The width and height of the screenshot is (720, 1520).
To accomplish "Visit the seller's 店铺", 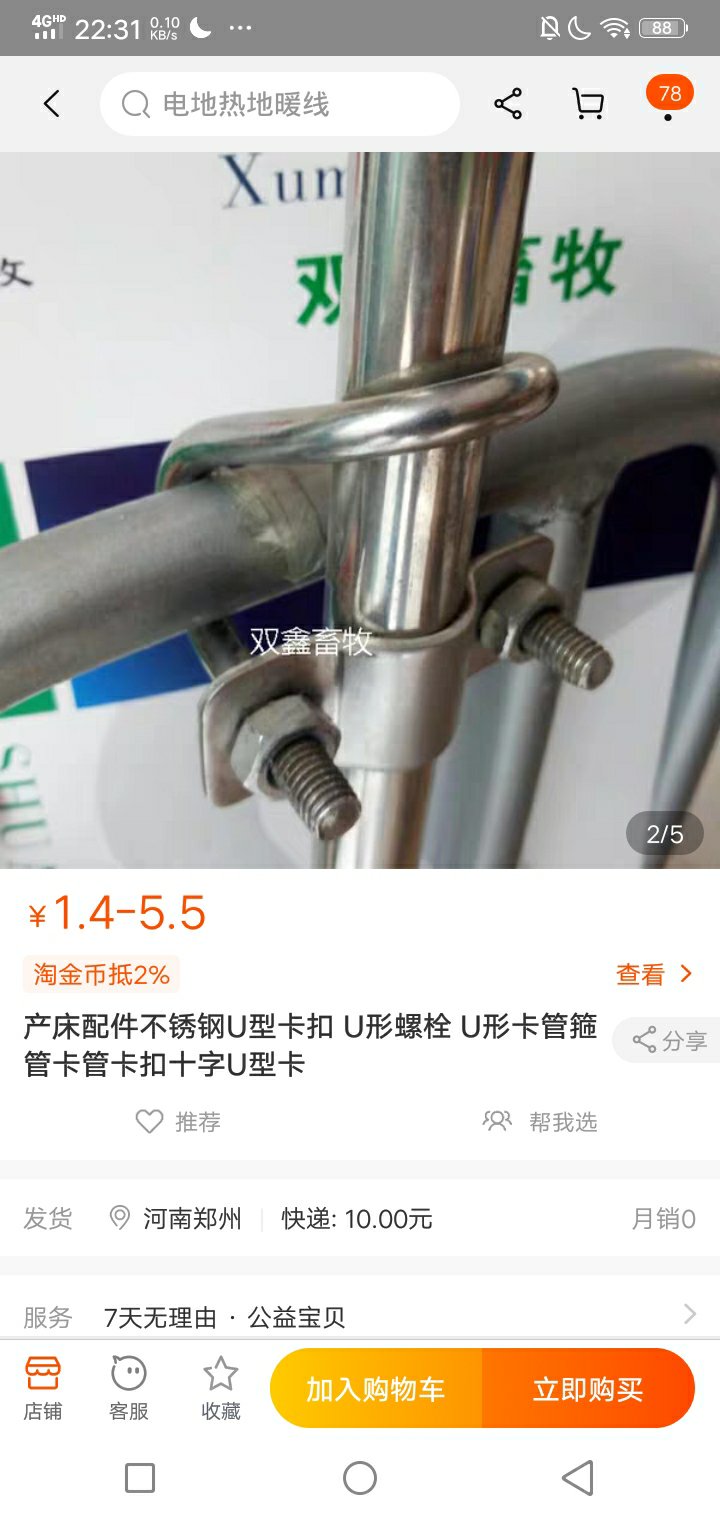I will pos(43,1389).
